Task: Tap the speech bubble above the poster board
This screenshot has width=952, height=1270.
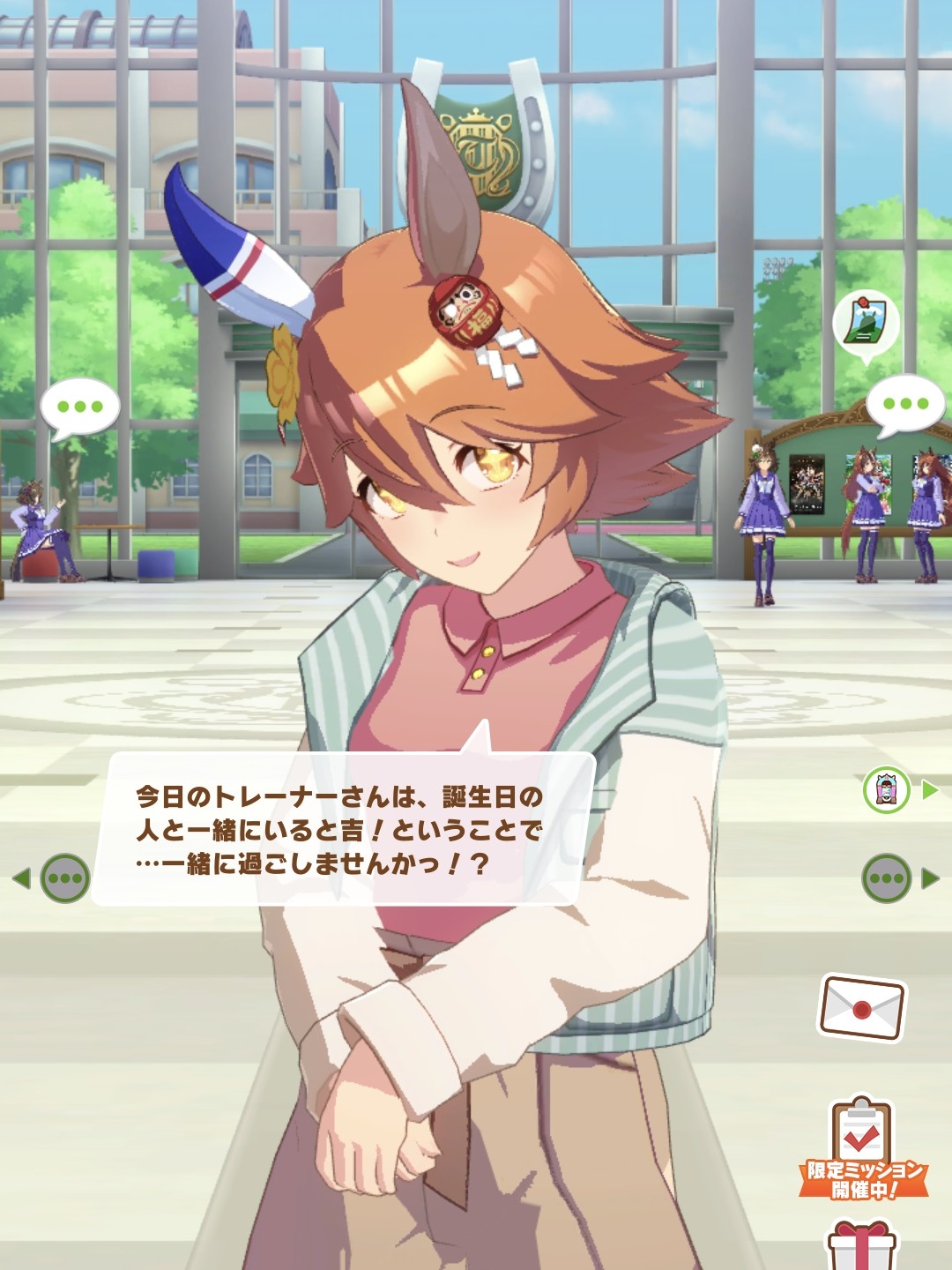Action: tap(905, 405)
